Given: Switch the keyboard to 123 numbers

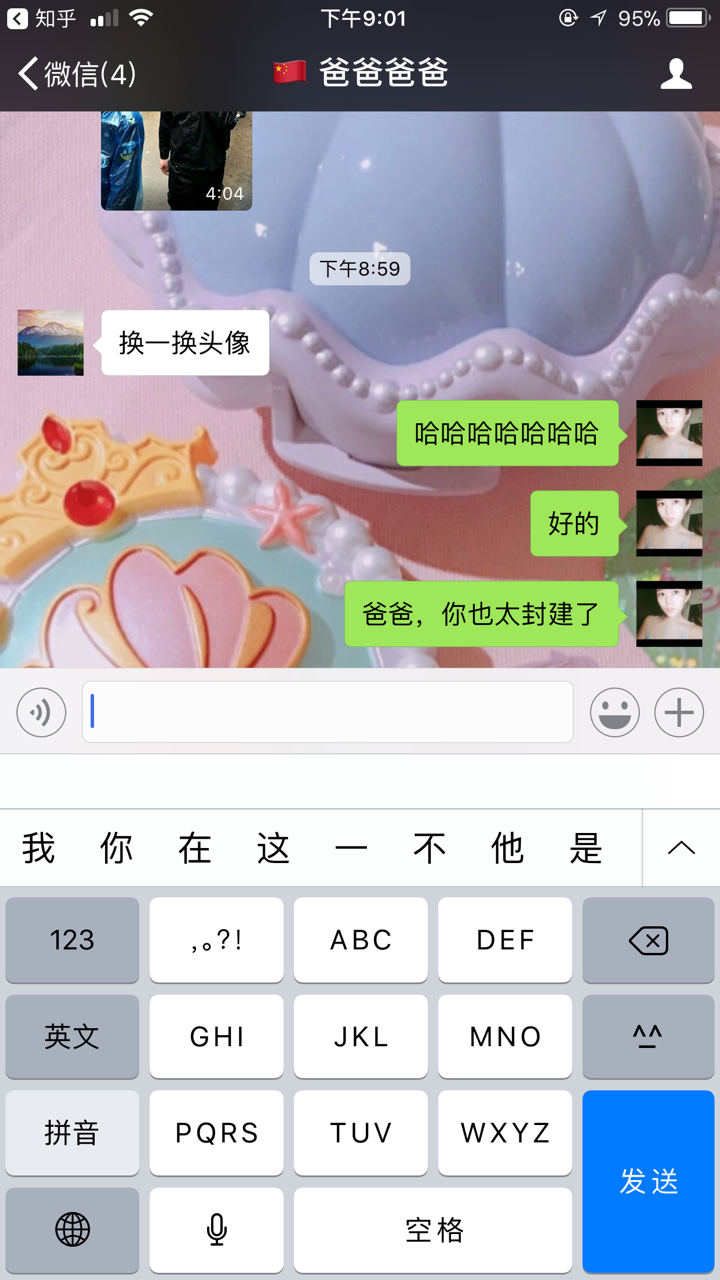Looking at the screenshot, I should (x=72, y=940).
